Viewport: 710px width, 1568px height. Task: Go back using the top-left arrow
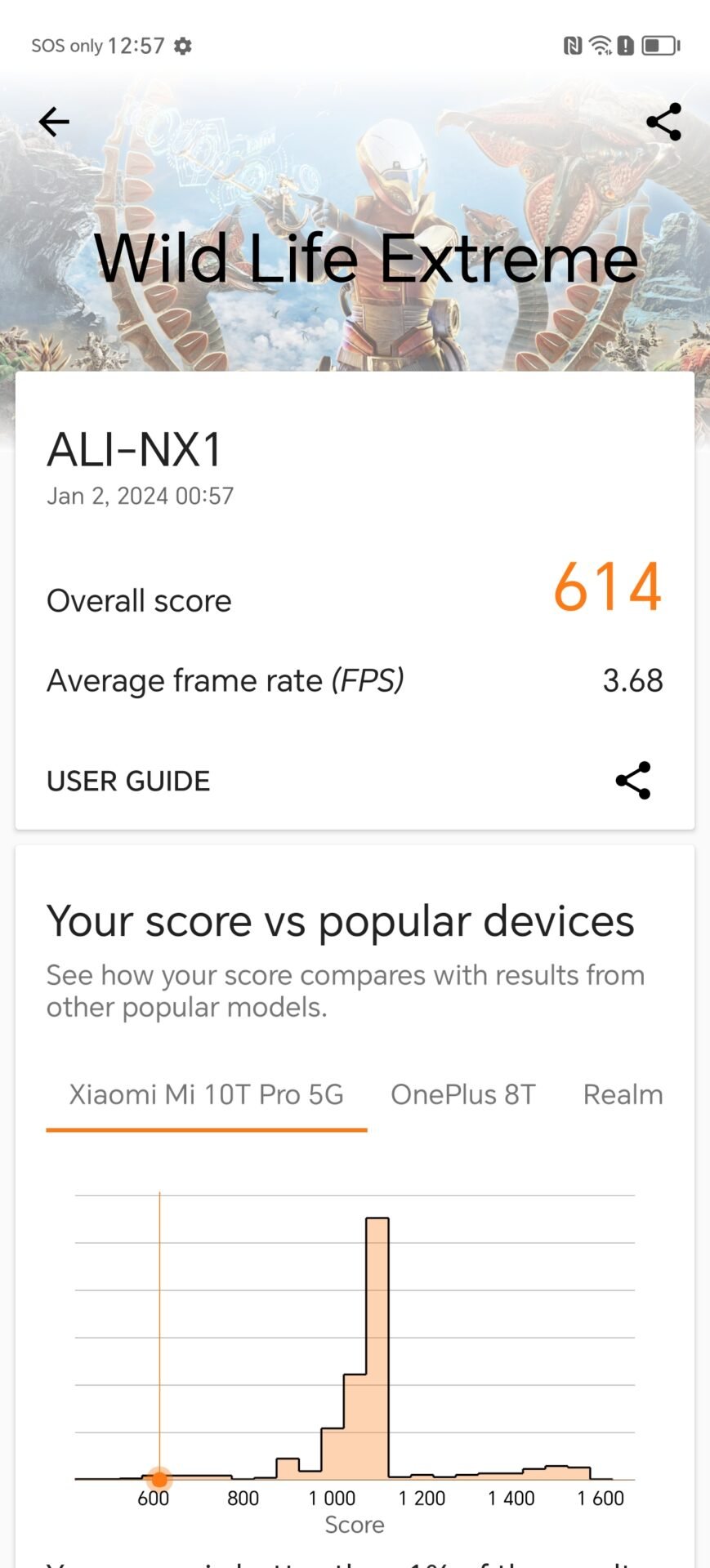(54, 122)
